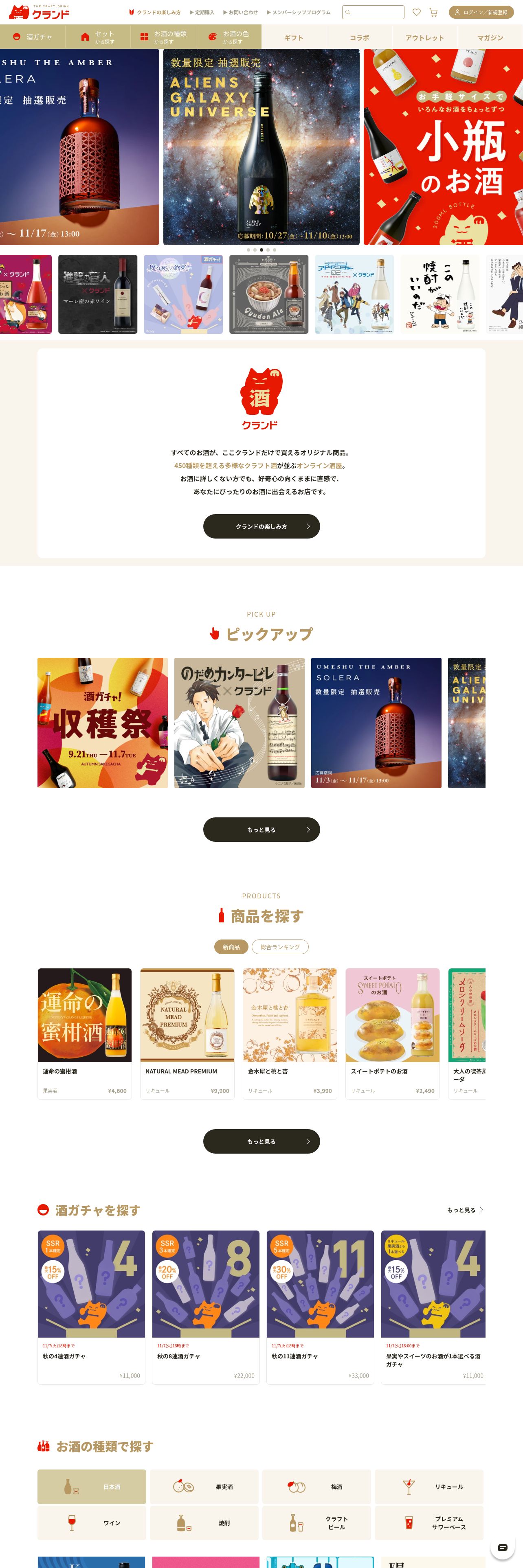Open the shopping cart

coord(433,12)
